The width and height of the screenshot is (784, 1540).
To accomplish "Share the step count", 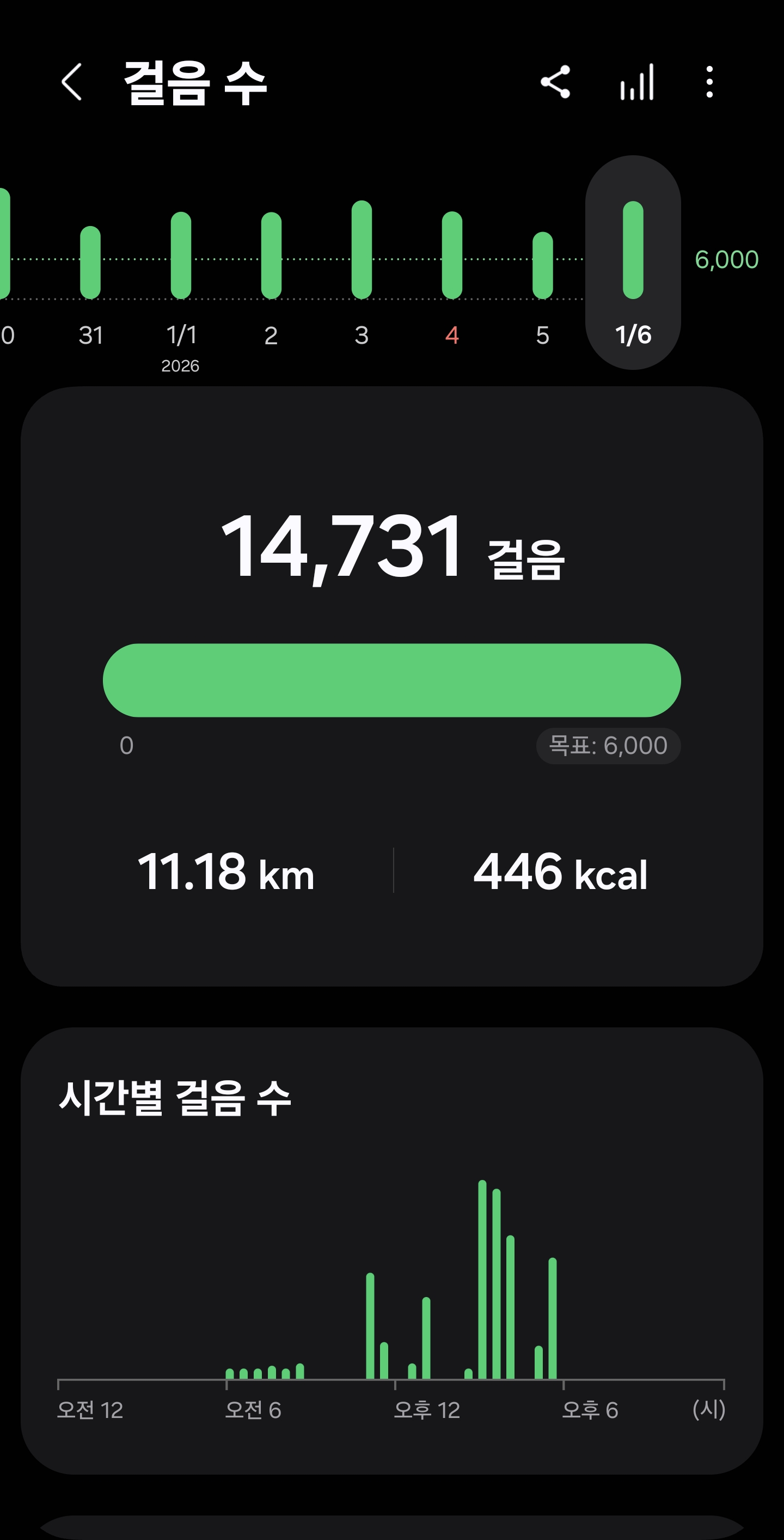I will pyautogui.click(x=555, y=82).
